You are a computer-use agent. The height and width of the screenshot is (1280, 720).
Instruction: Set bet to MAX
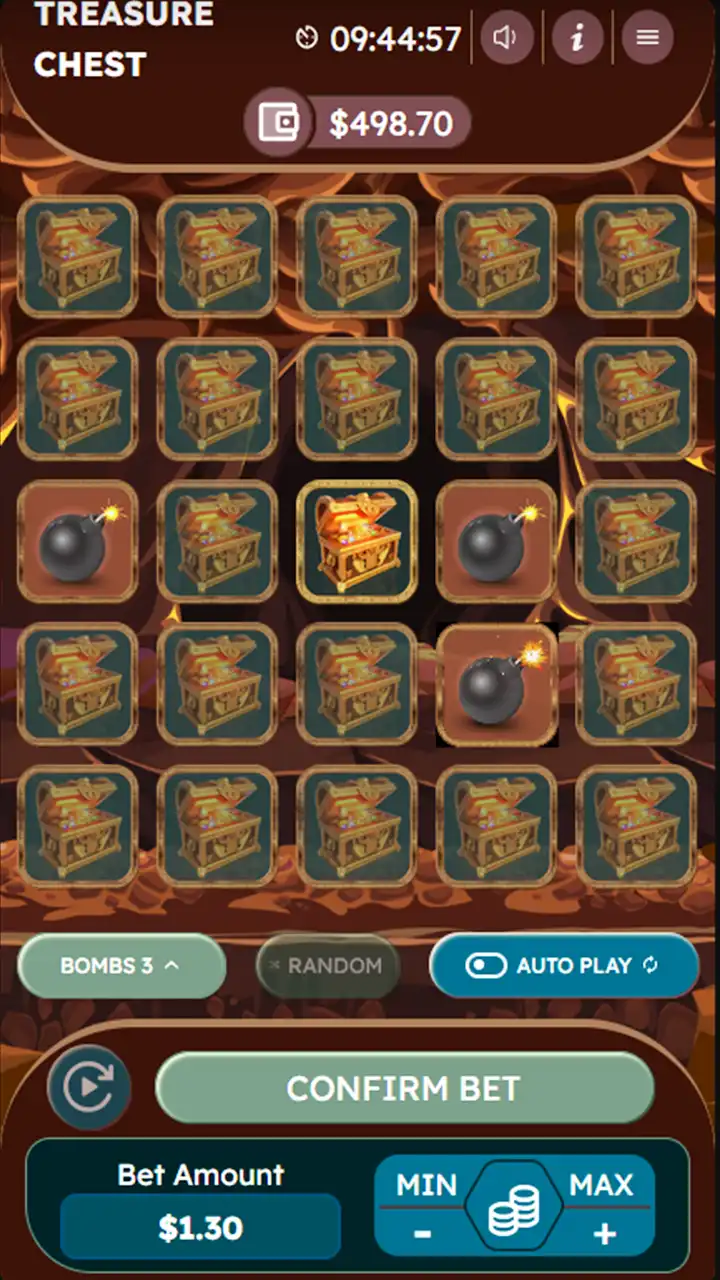tap(601, 1186)
